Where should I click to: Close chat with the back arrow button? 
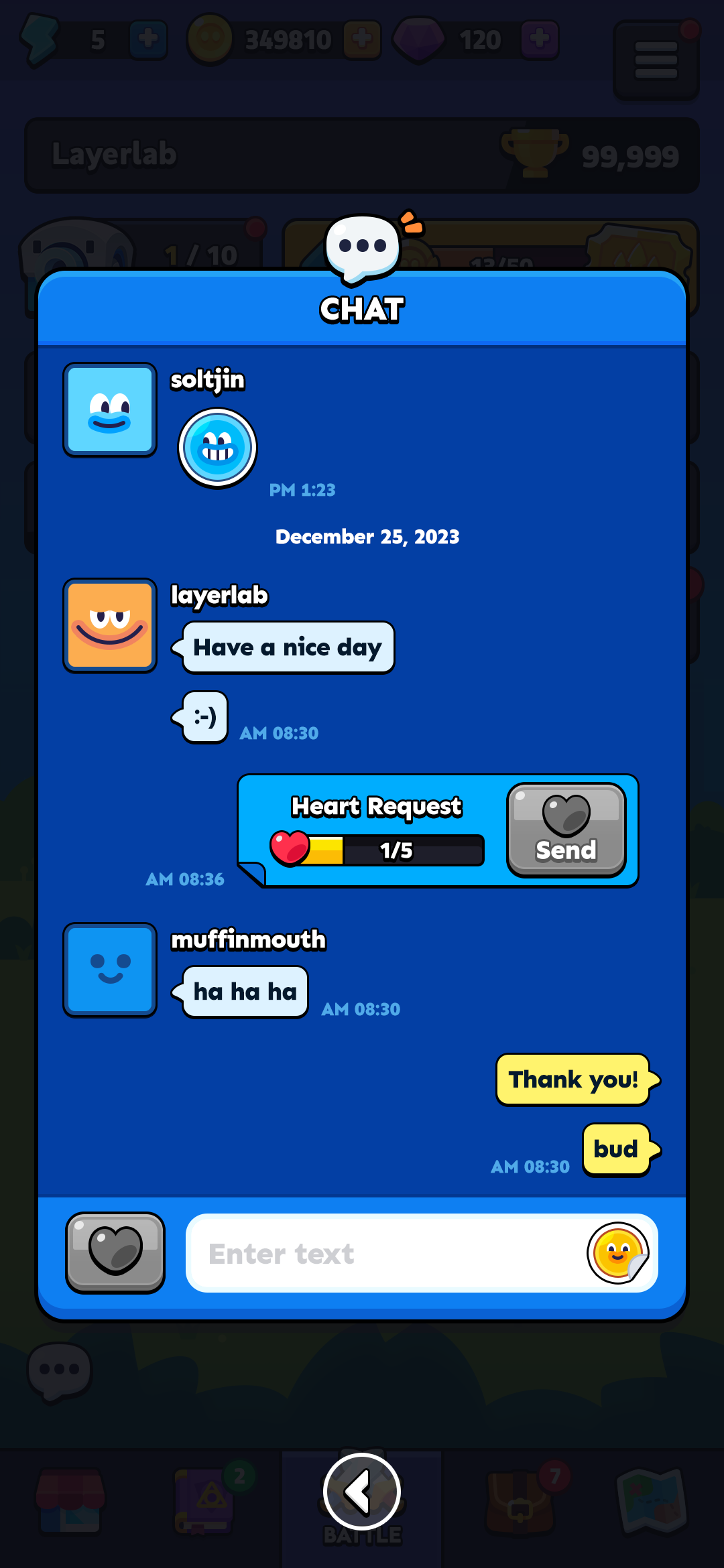(362, 1492)
